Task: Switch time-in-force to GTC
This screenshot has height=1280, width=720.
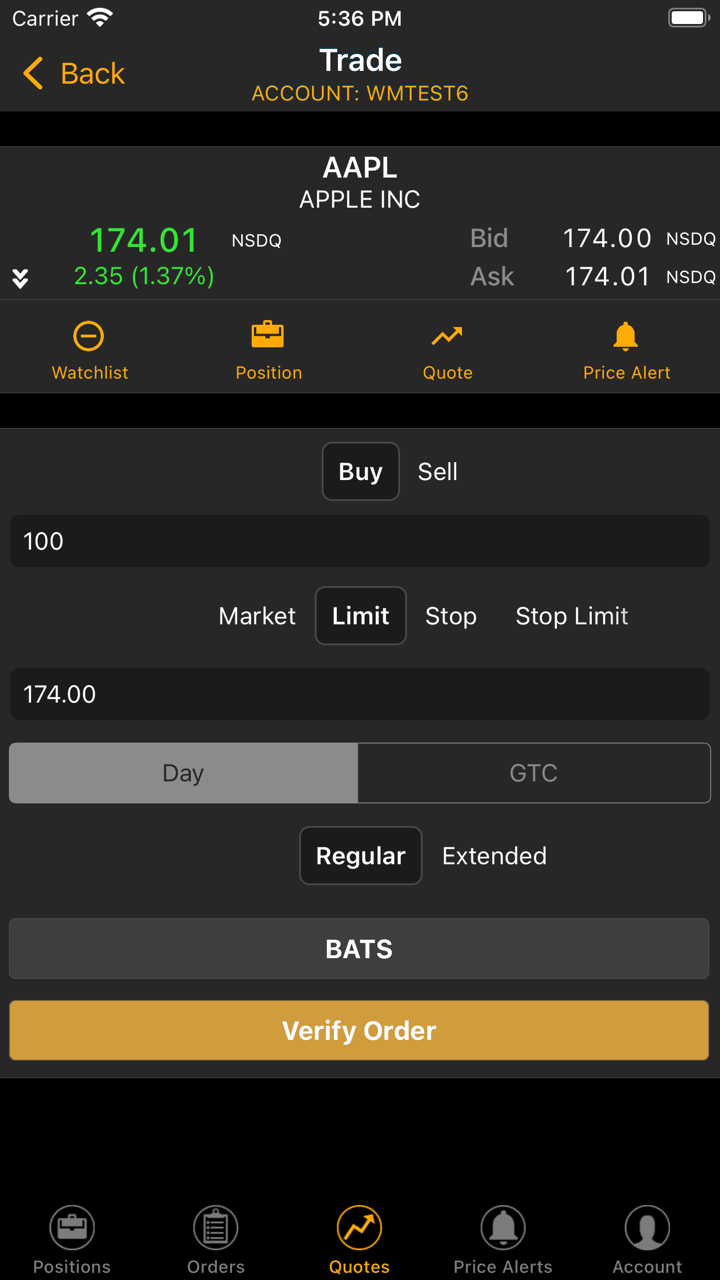Action: coord(534,773)
